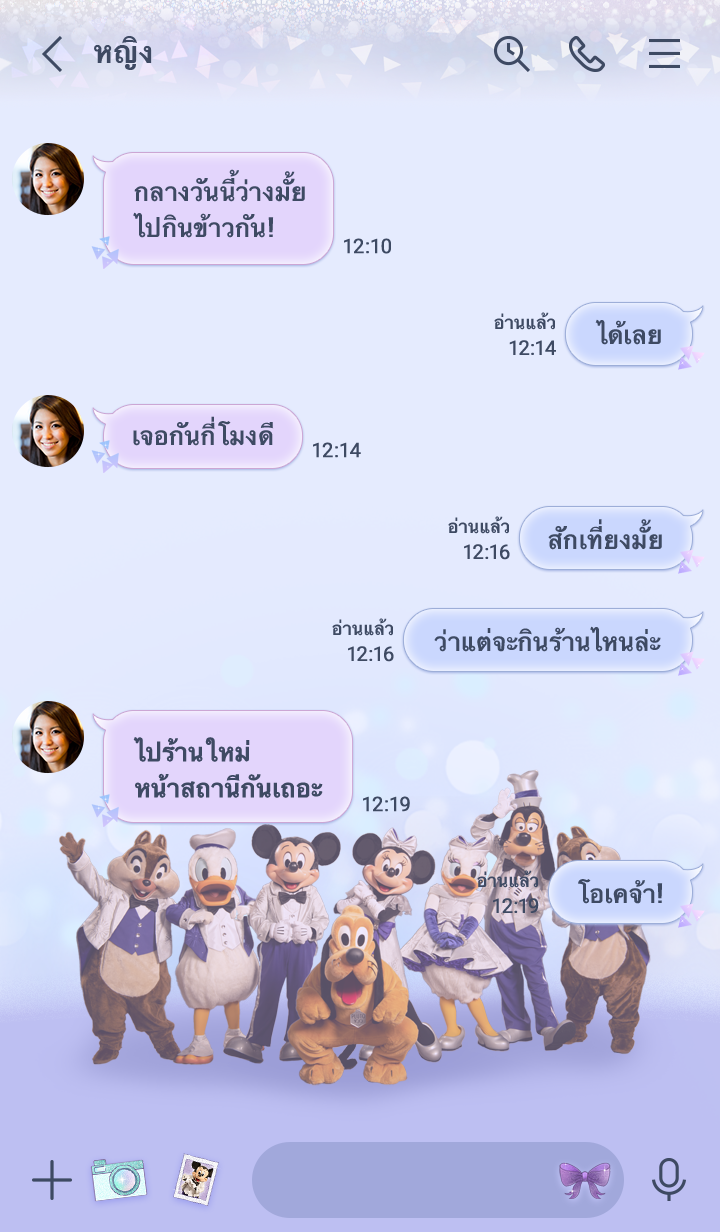Go back from the chat with หญิง

52,54
